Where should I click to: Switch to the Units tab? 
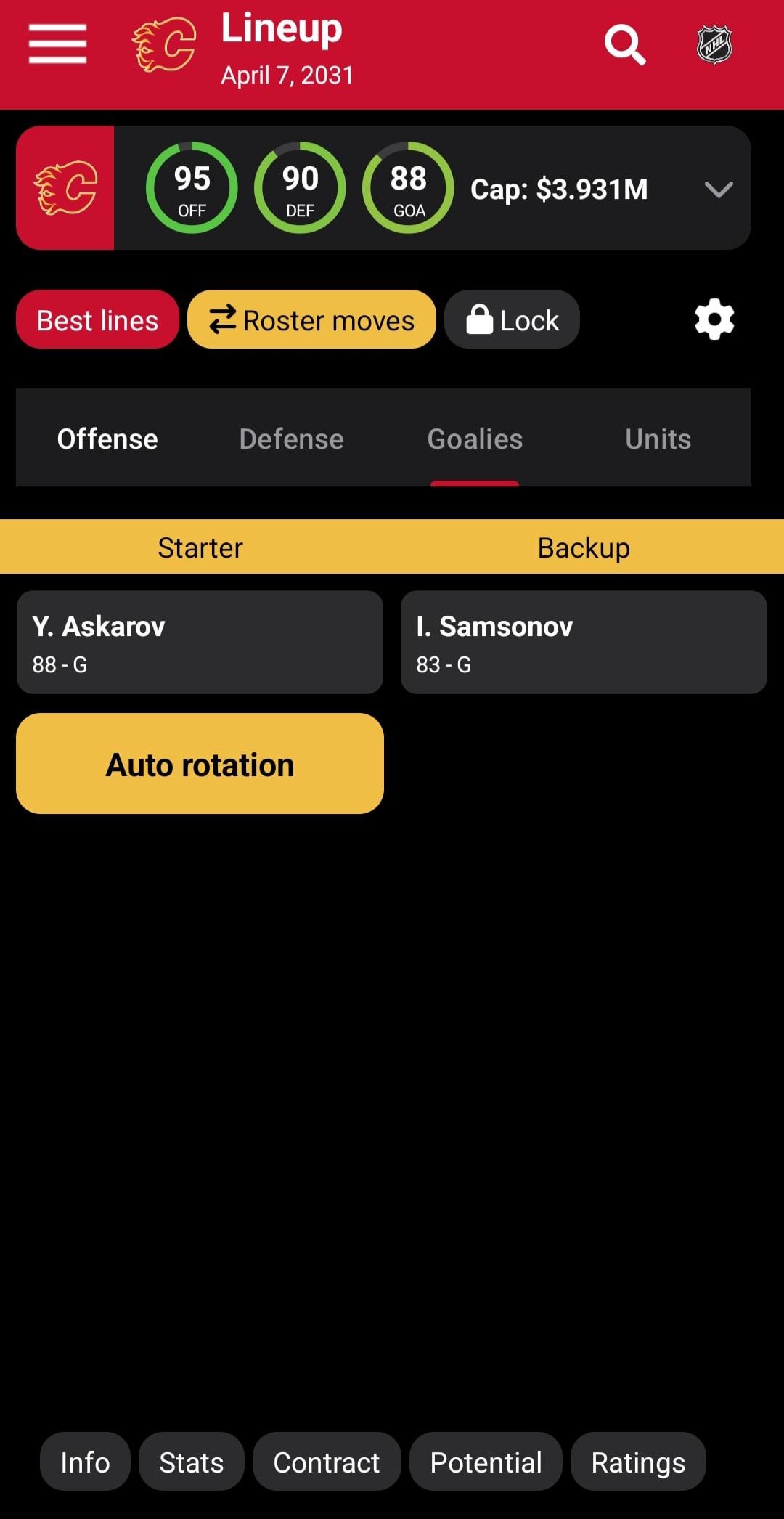(x=658, y=439)
